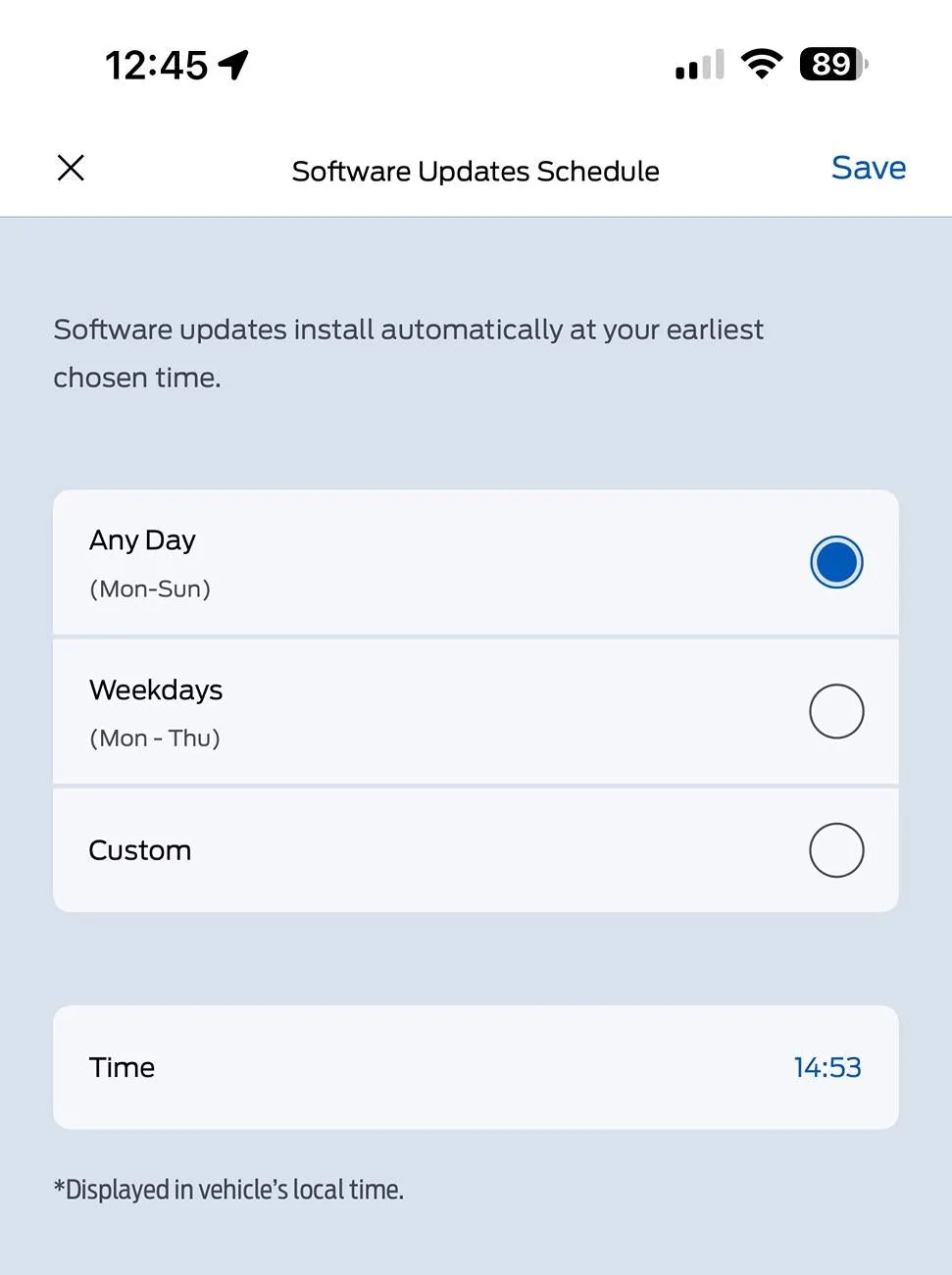Close the Software Updates Schedule screen
Viewport: 952px width, 1275px height.
[71, 168]
